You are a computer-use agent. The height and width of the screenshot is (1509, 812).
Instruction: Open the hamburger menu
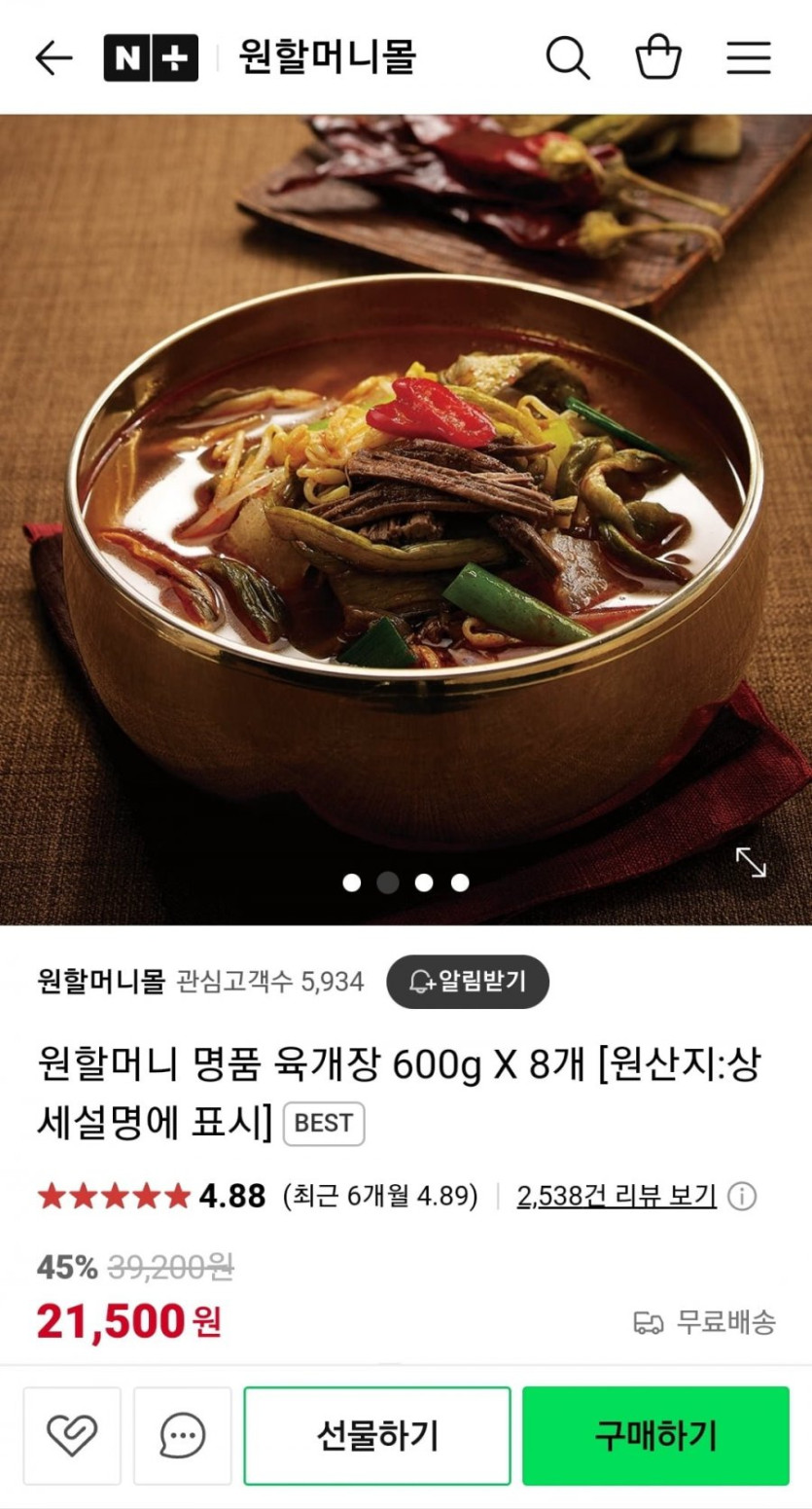coord(748,58)
